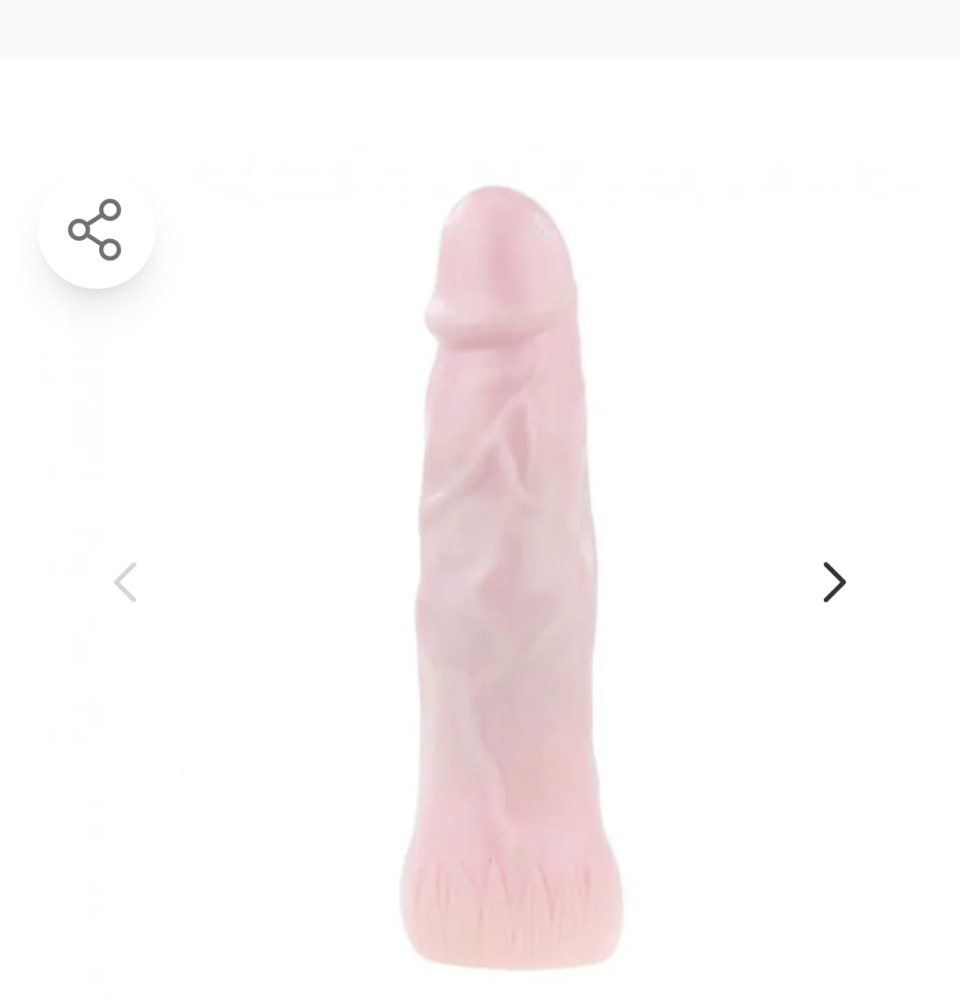
Task: Go to the previous product image
Action: tap(125, 582)
